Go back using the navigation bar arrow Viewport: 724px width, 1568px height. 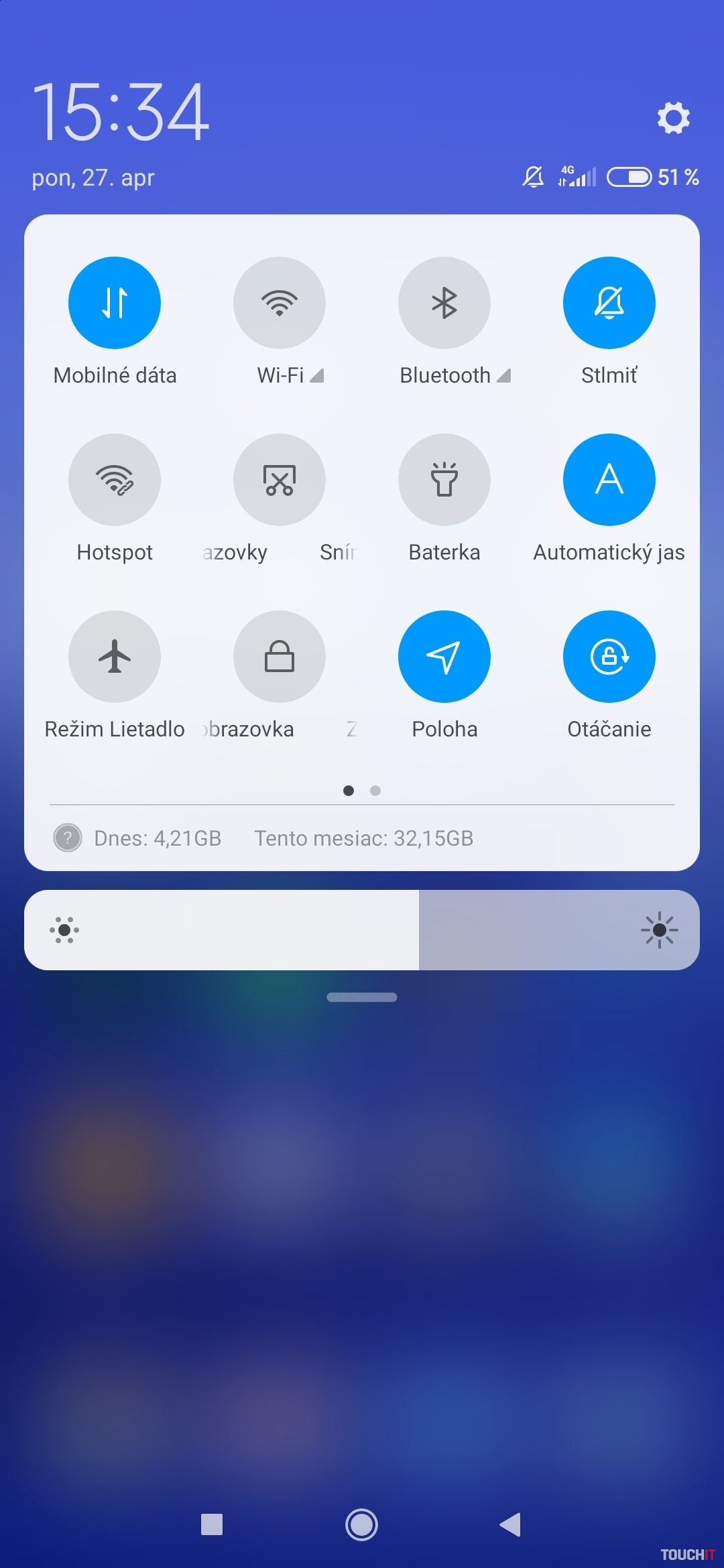511,1524
